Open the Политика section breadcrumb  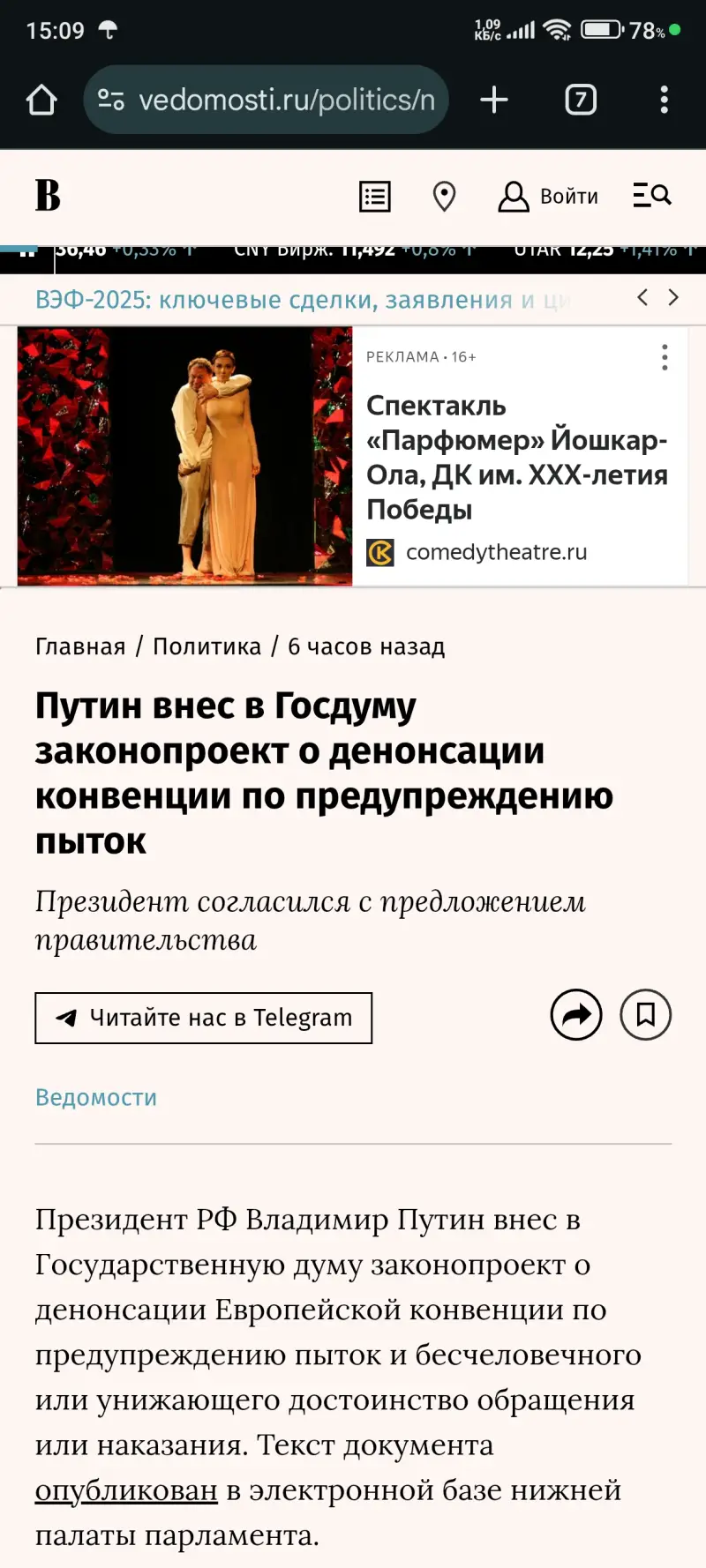pos(207,646)
